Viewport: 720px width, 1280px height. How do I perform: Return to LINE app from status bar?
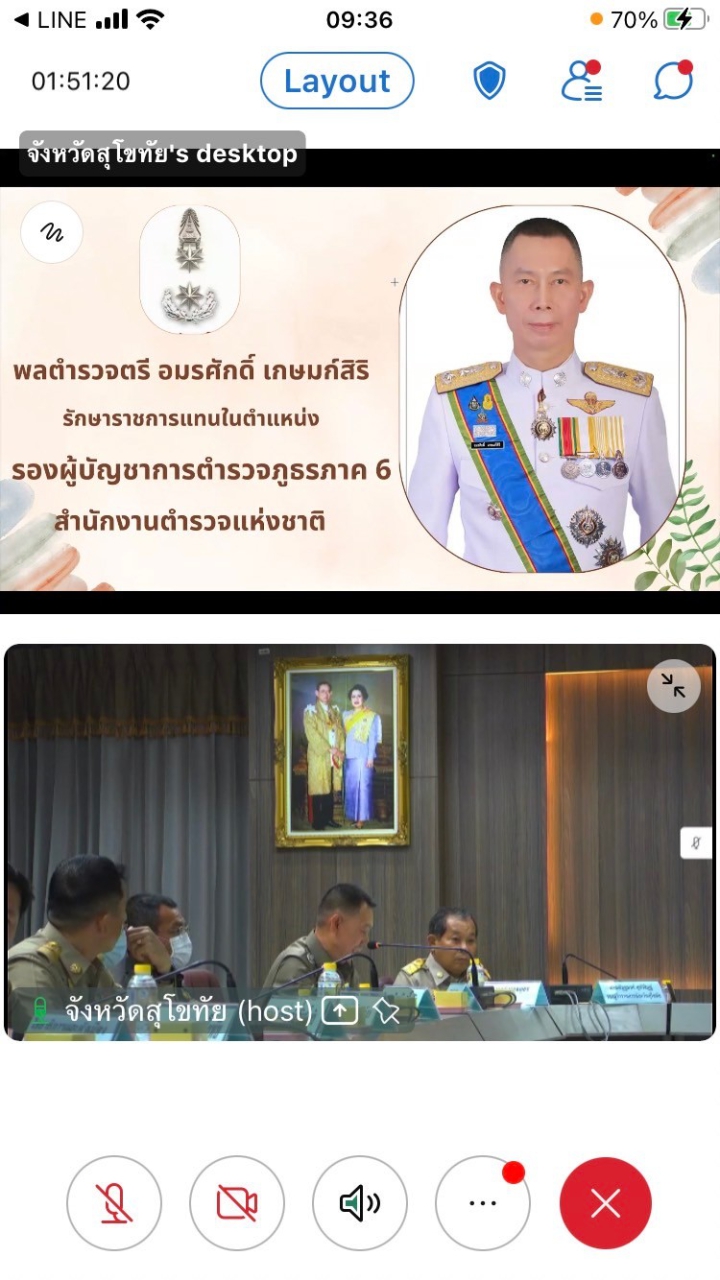pyautogui.click(x=49, y=19)
